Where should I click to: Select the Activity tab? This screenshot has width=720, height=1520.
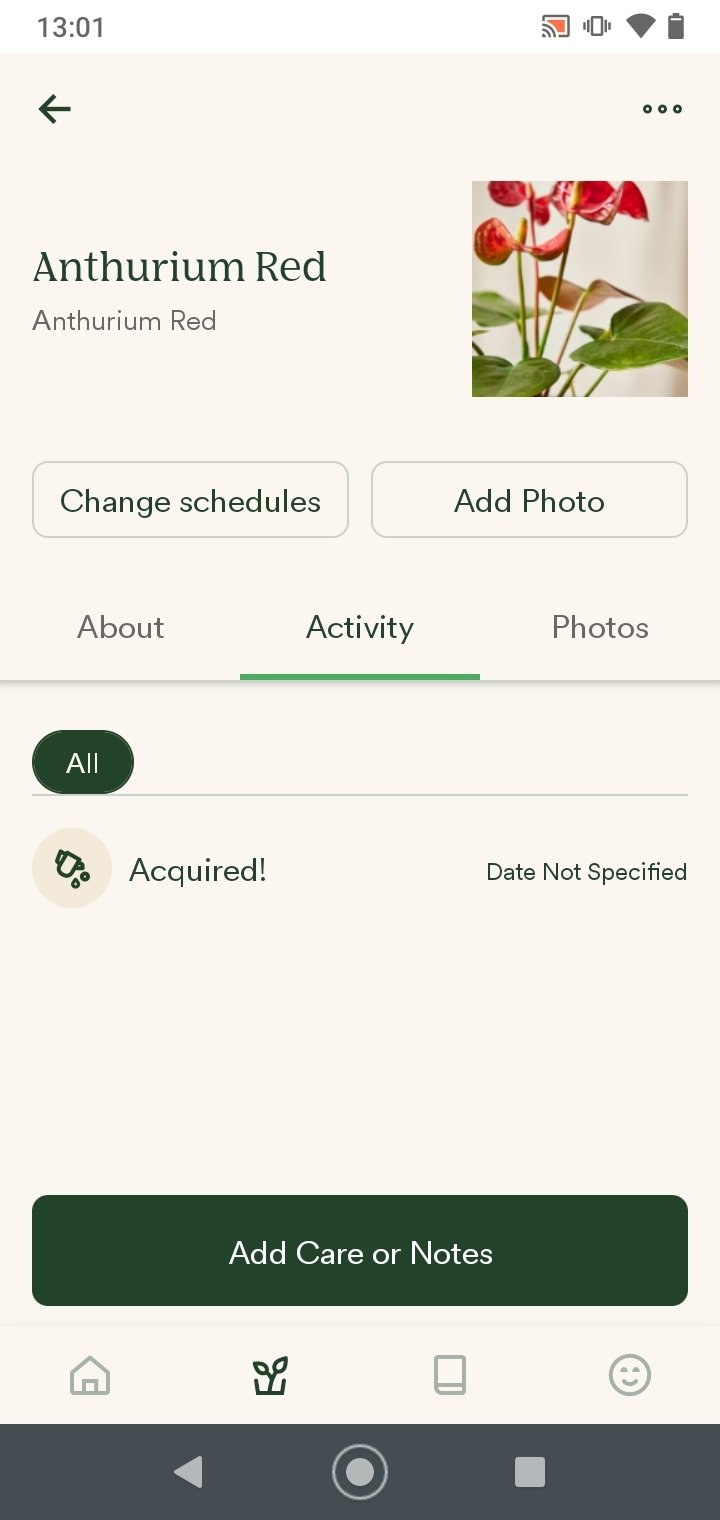[360, 628]
